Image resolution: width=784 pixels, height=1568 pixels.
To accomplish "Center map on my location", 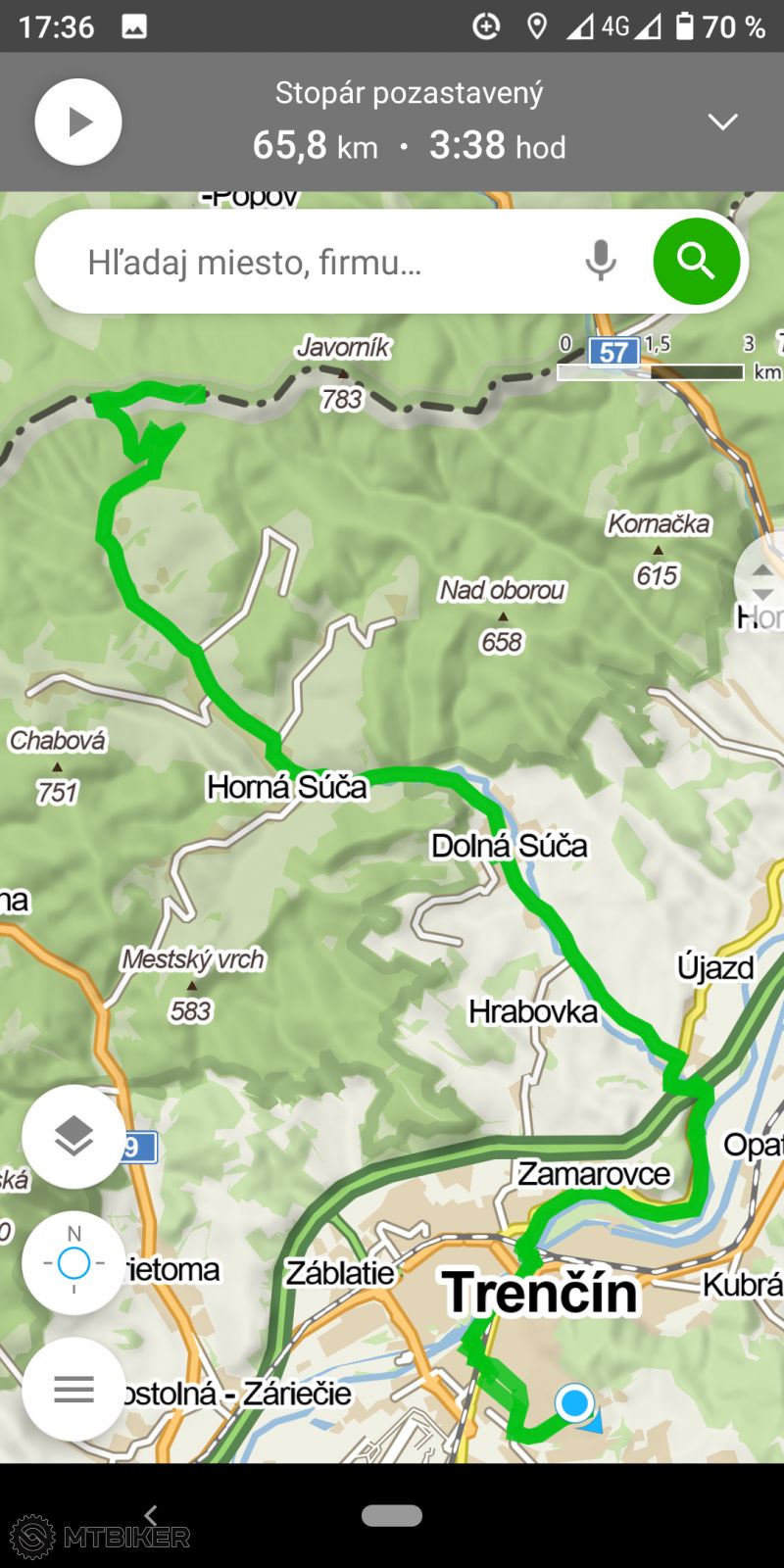I will (x=74, y=1262).
